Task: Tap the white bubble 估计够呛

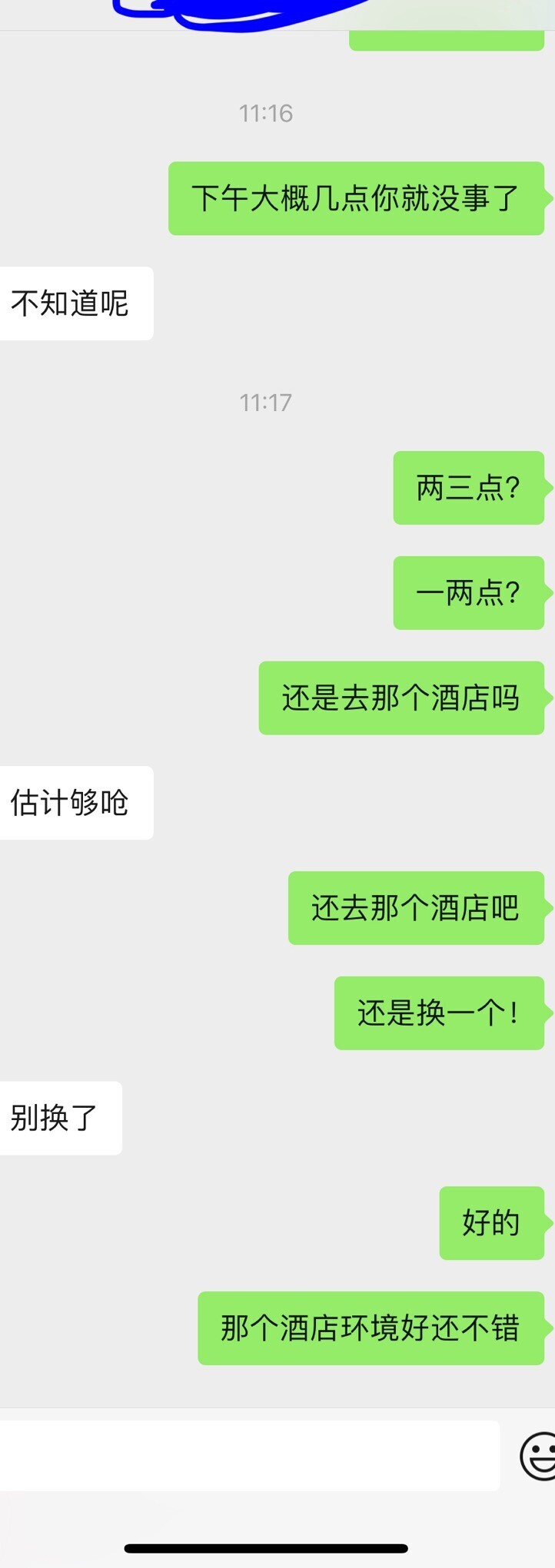Action: pyautogui.click(x=73, y=802)
